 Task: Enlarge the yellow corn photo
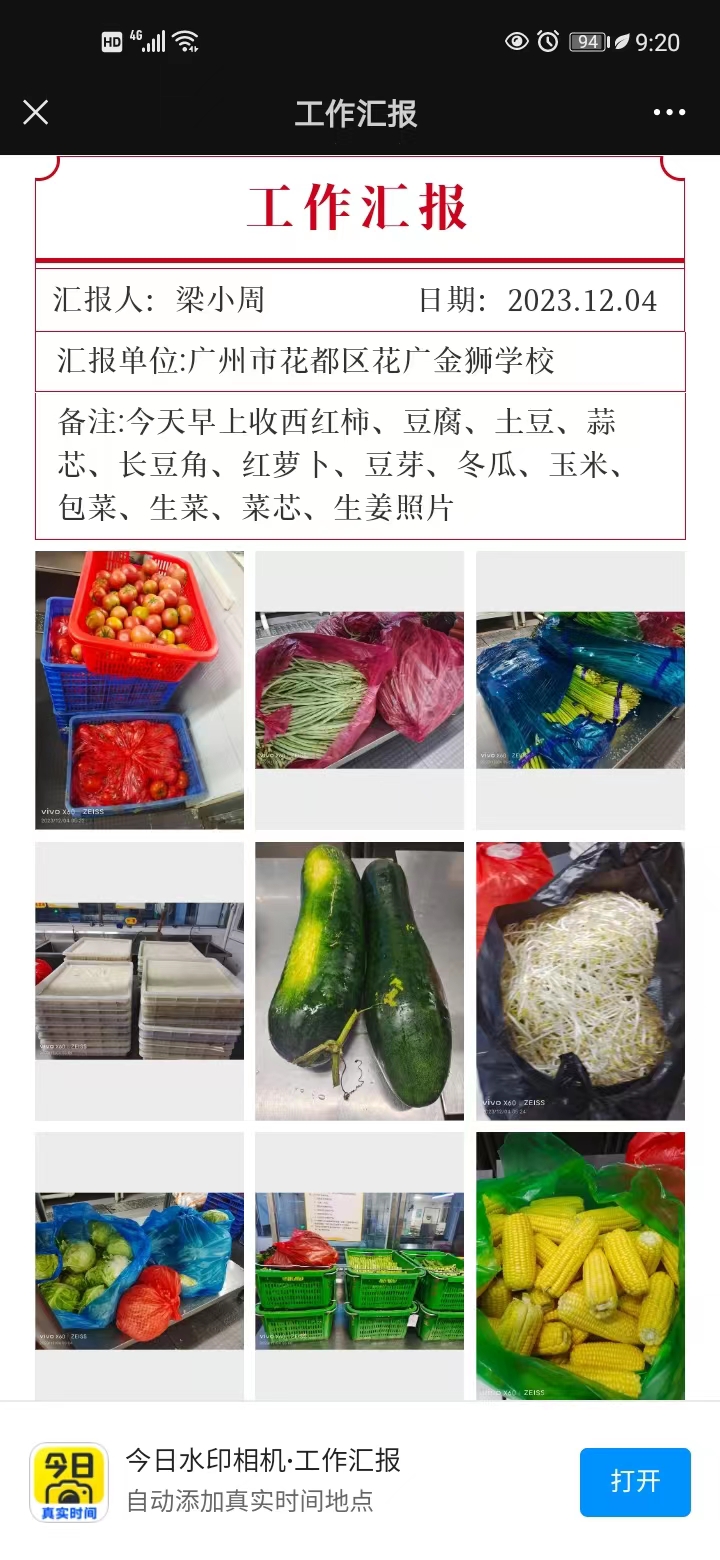[x=580, y=1267]
